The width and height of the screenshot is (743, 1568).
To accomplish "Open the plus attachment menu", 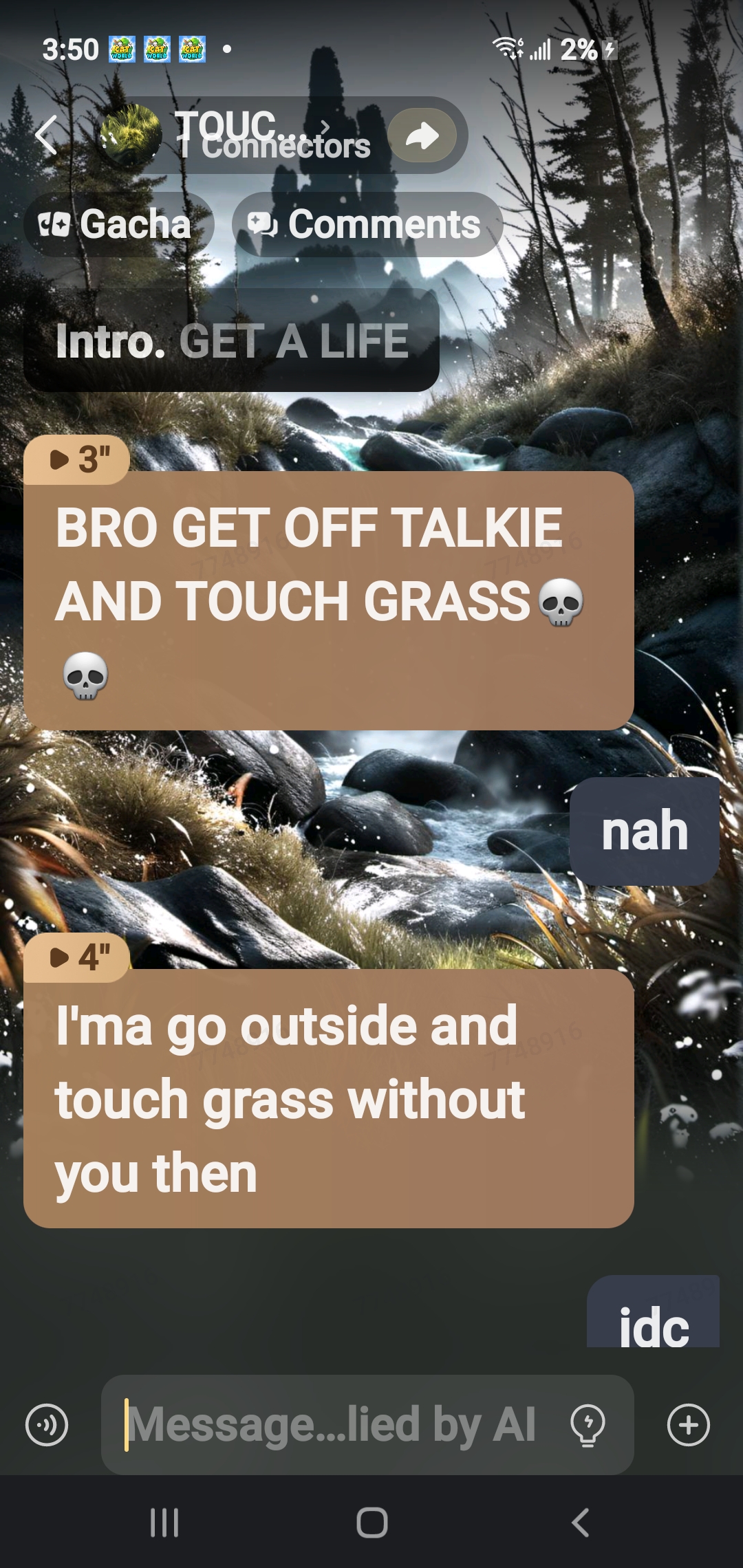I will [688, 1425].
